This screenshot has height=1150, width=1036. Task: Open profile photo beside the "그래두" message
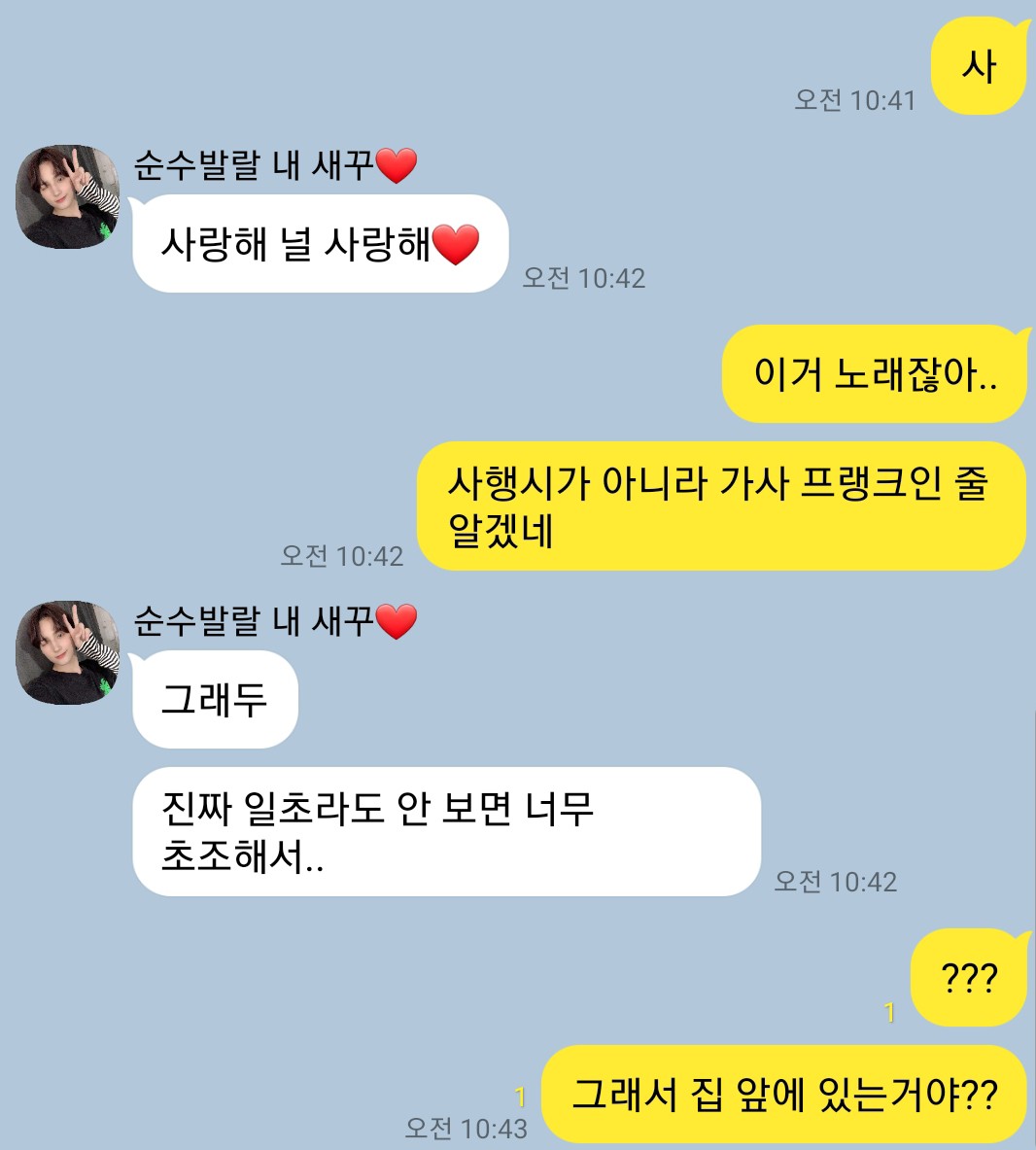pyautogui.click(x=67, y=652)
